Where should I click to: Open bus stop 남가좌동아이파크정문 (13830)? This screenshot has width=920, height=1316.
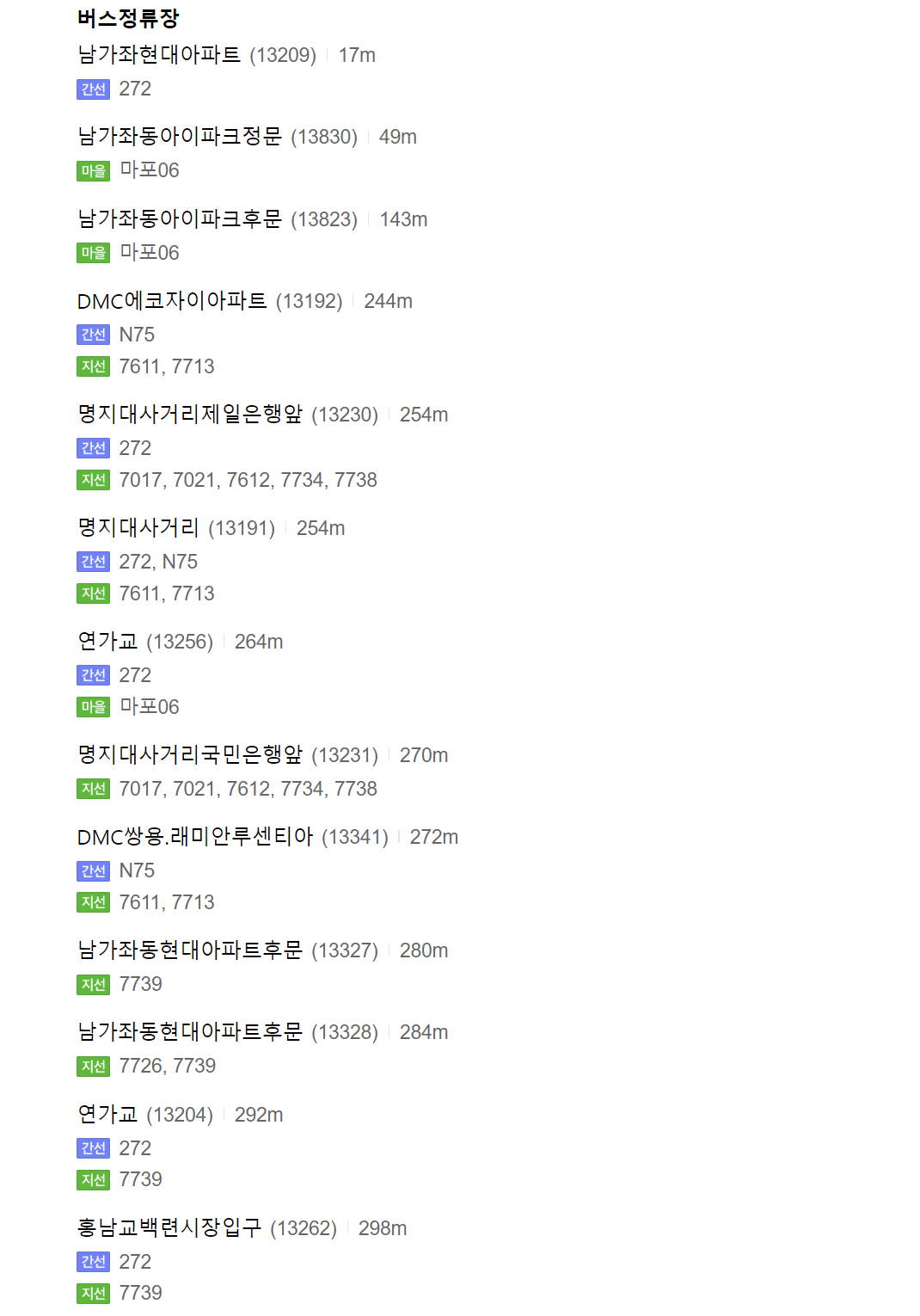coord(180,137)
